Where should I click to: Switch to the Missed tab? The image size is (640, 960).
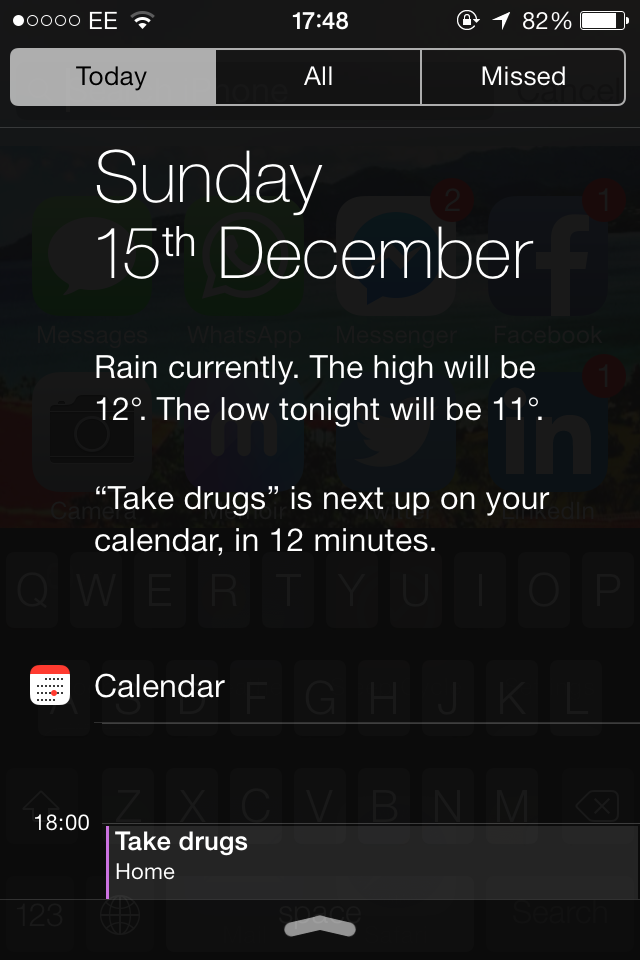(523, 77)
